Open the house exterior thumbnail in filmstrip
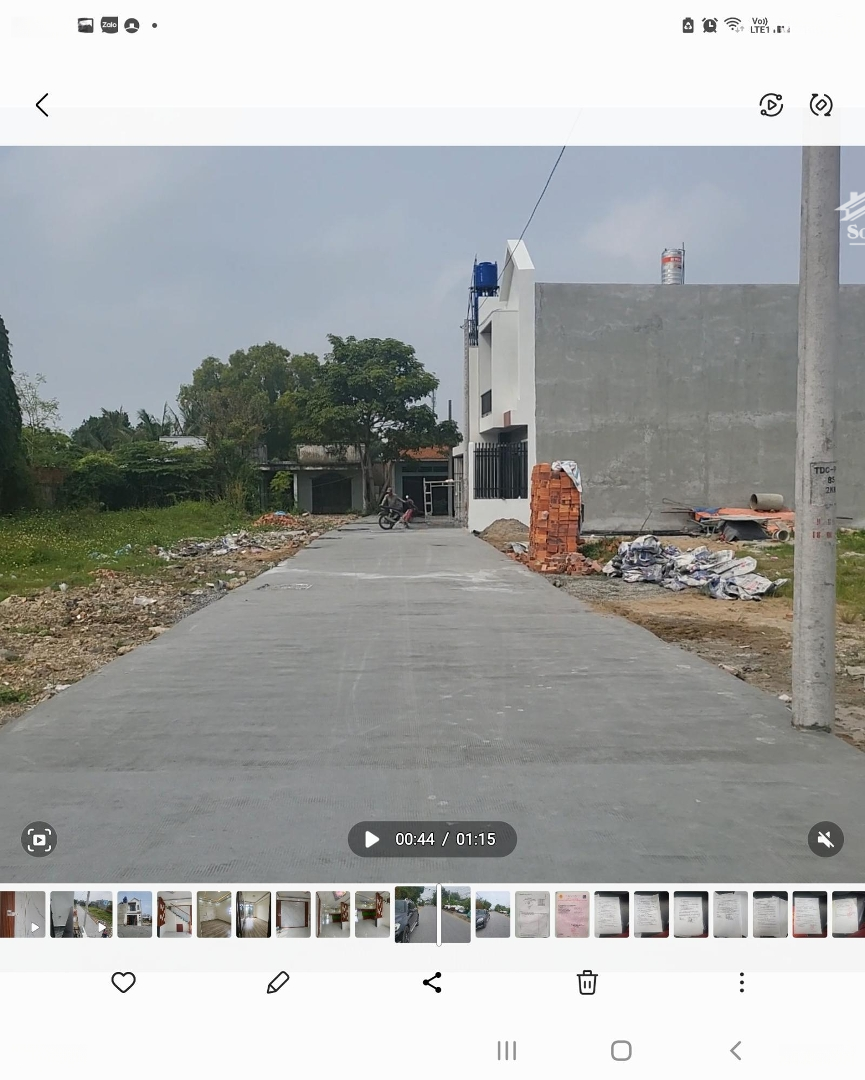This screenshot has width=865, height=1080. pos(134,914)
